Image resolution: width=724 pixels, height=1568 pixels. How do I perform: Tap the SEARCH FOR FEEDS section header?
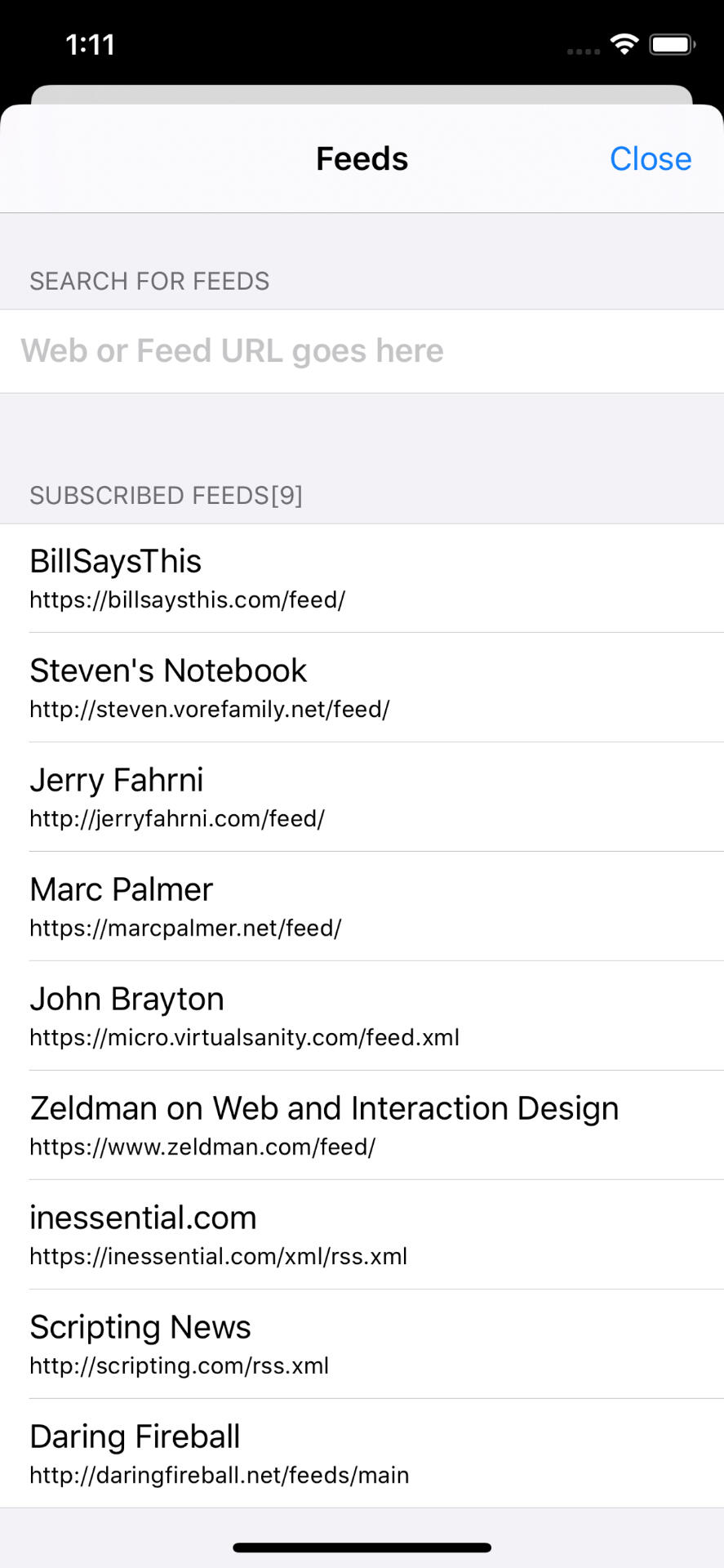pyautogui.click(x=150, y=281)
